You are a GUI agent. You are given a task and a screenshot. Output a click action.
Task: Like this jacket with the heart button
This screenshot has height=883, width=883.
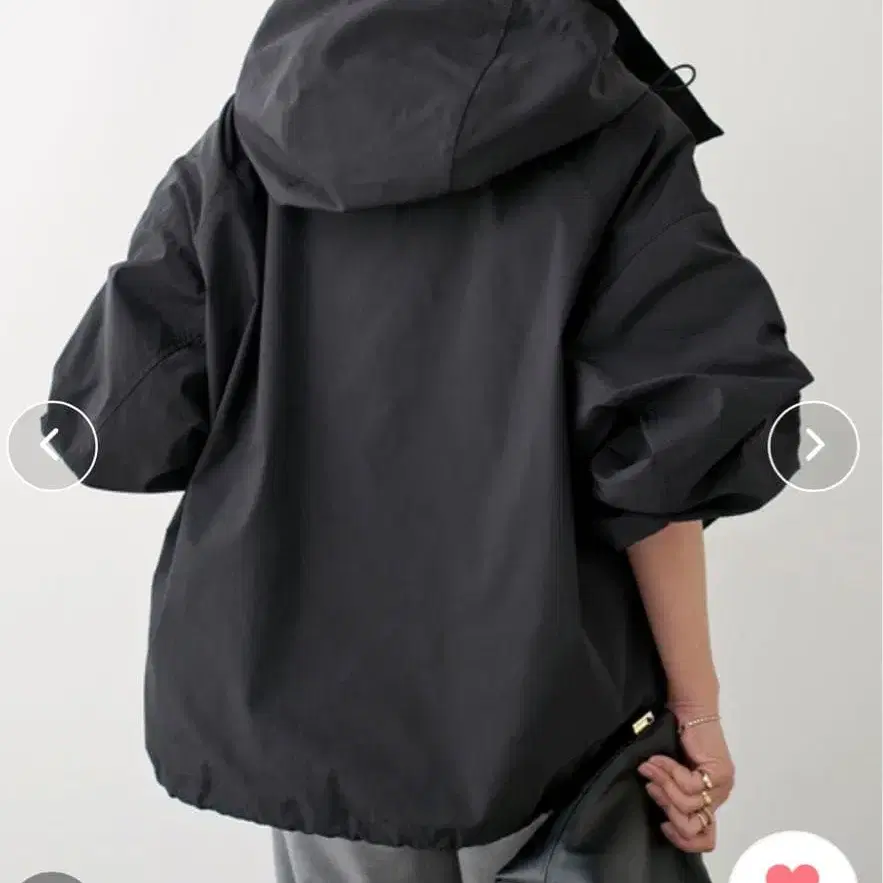click(795, 868)
